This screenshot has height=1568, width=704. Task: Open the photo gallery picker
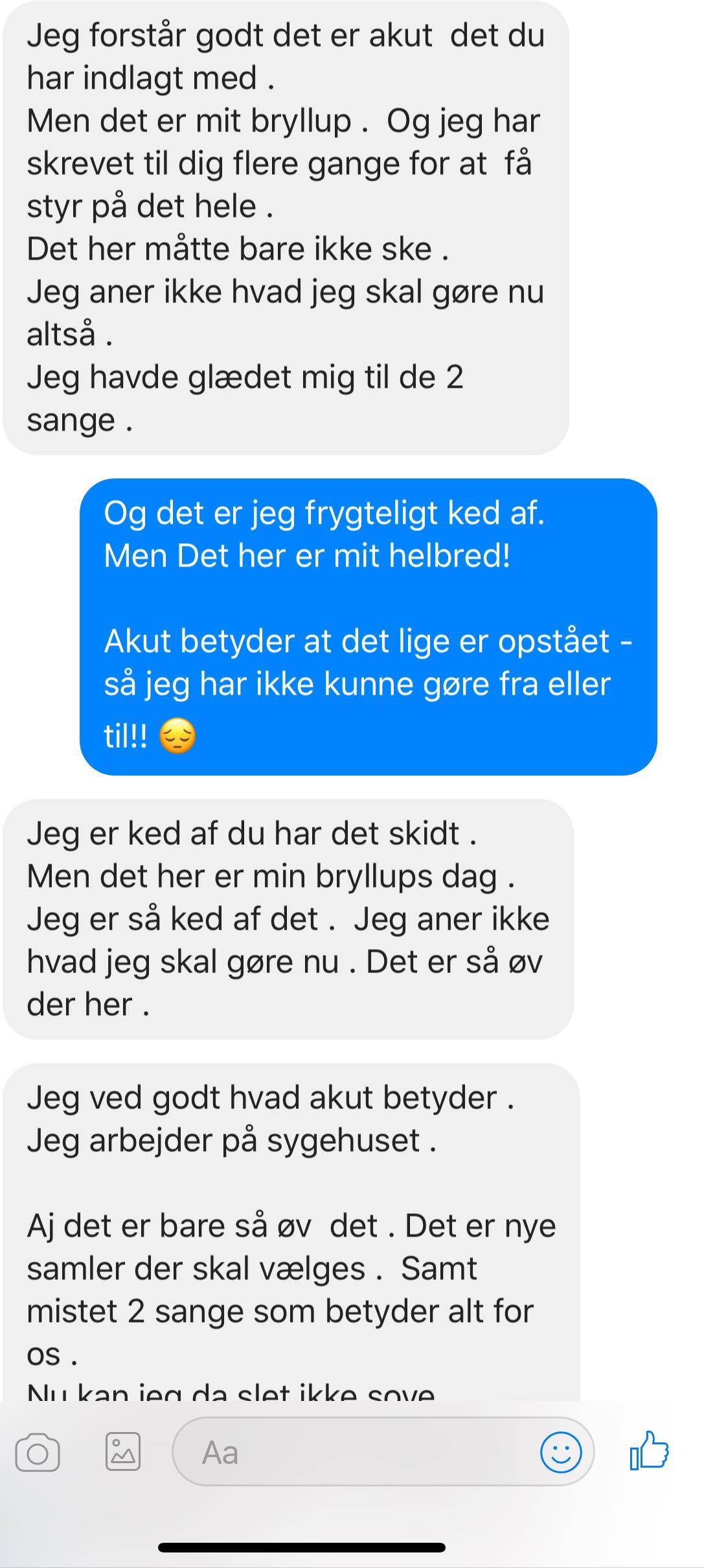click(123, 1451)
